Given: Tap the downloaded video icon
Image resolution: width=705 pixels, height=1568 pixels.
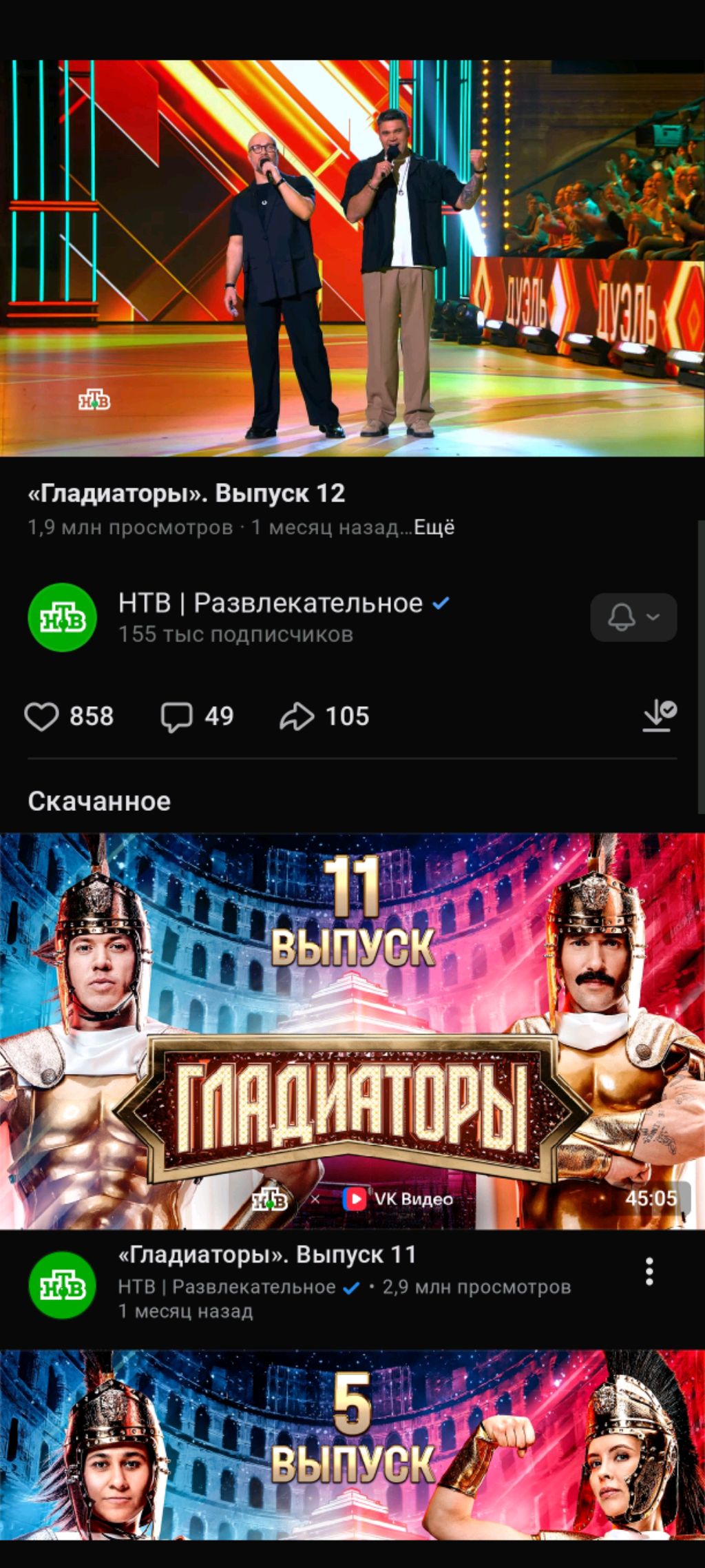Looking at the screenshot, I should [x=659, y=715].
